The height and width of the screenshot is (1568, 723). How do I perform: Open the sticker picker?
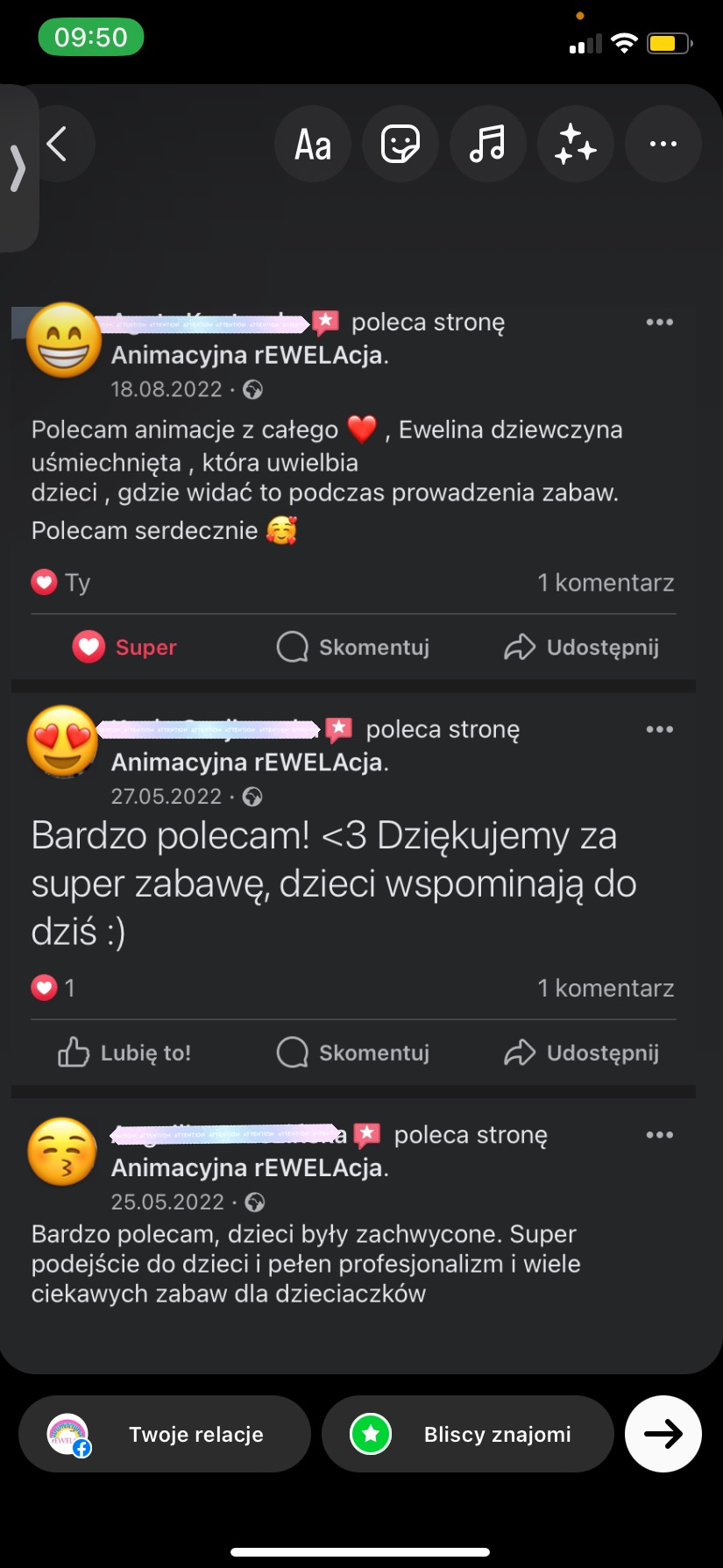click(400, 144)
